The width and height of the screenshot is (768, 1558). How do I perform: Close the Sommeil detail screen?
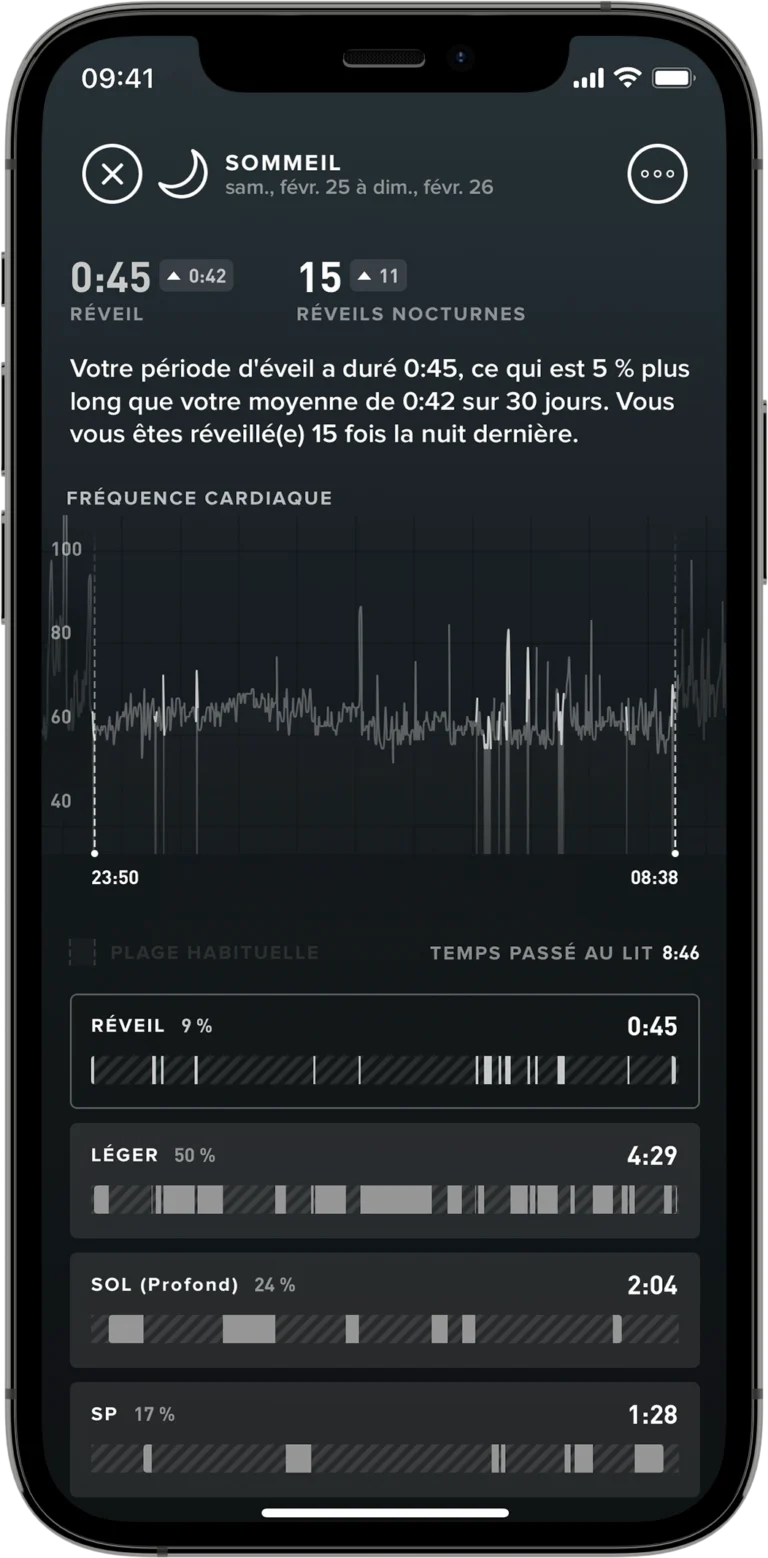pos(112,174)
